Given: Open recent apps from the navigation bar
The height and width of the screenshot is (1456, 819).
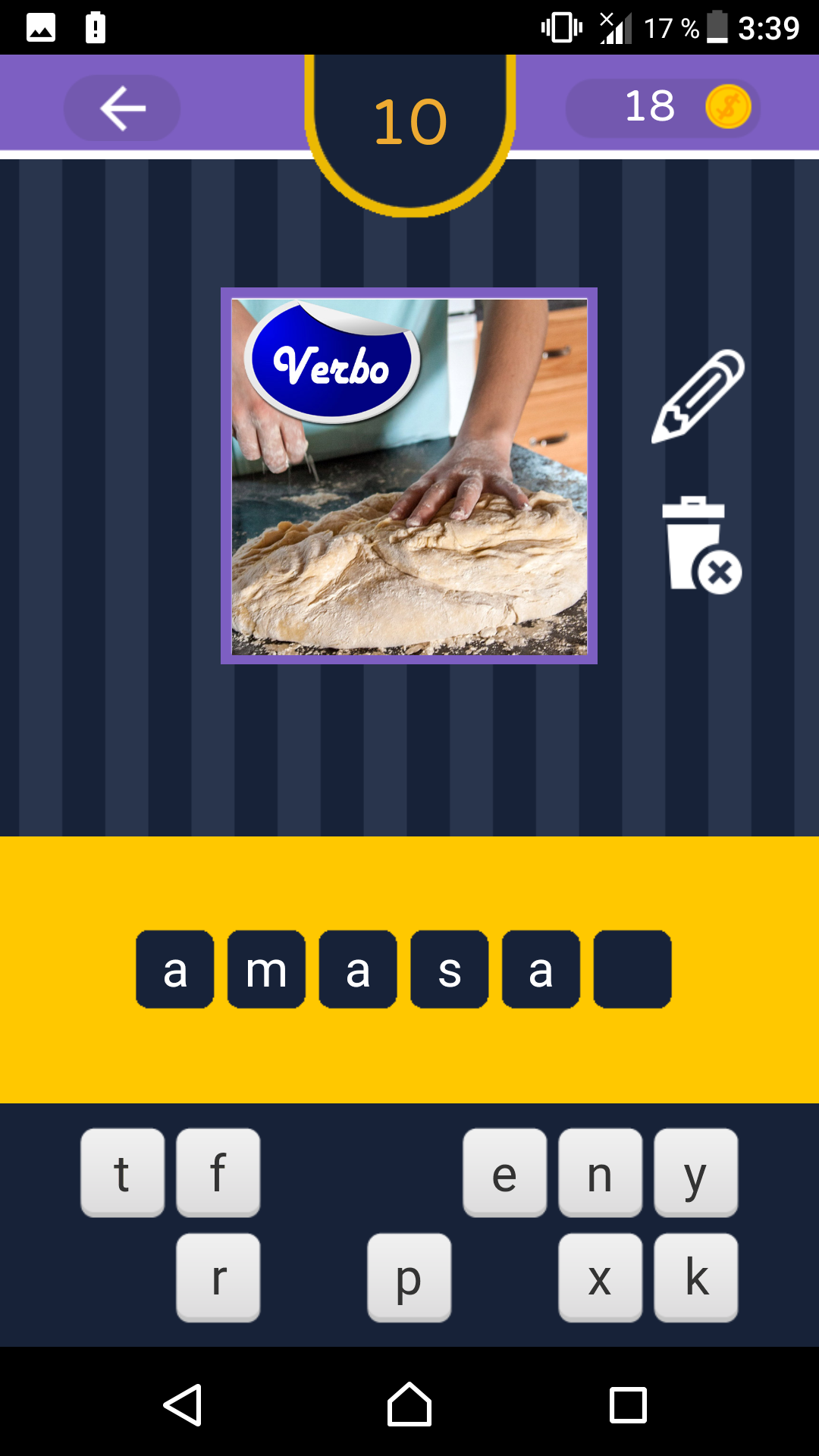Looking at the screenshot, I should point(628,1404).
